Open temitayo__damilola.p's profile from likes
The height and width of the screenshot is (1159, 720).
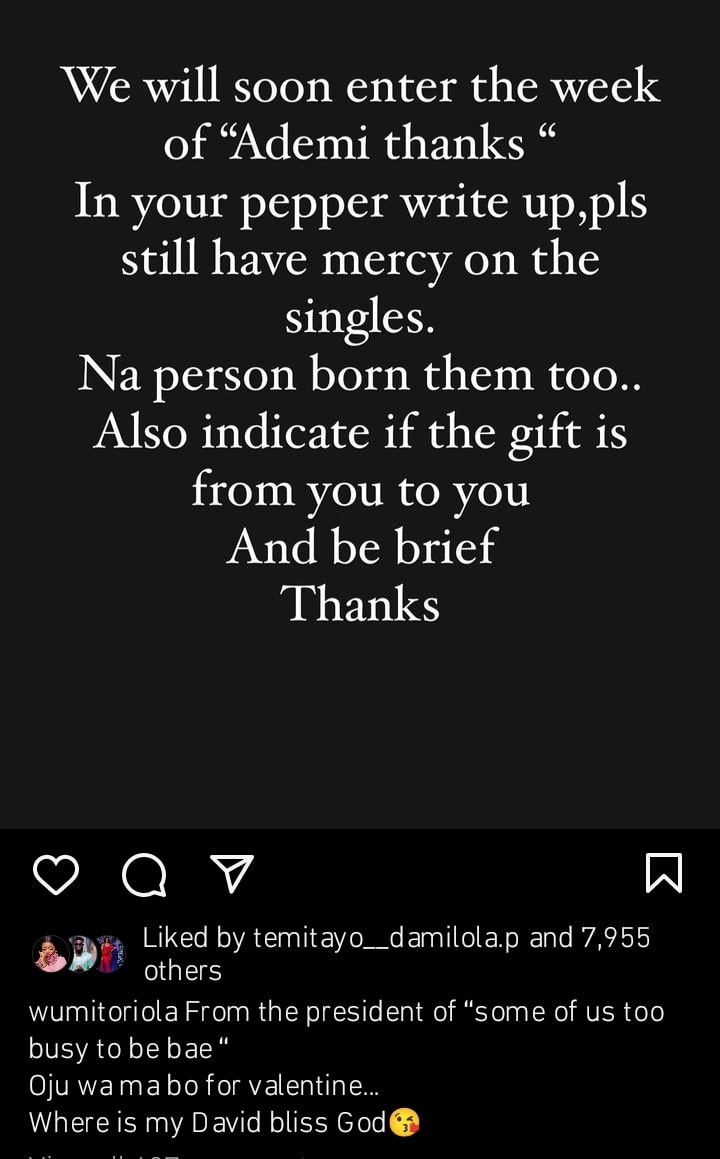pos(386,938)
